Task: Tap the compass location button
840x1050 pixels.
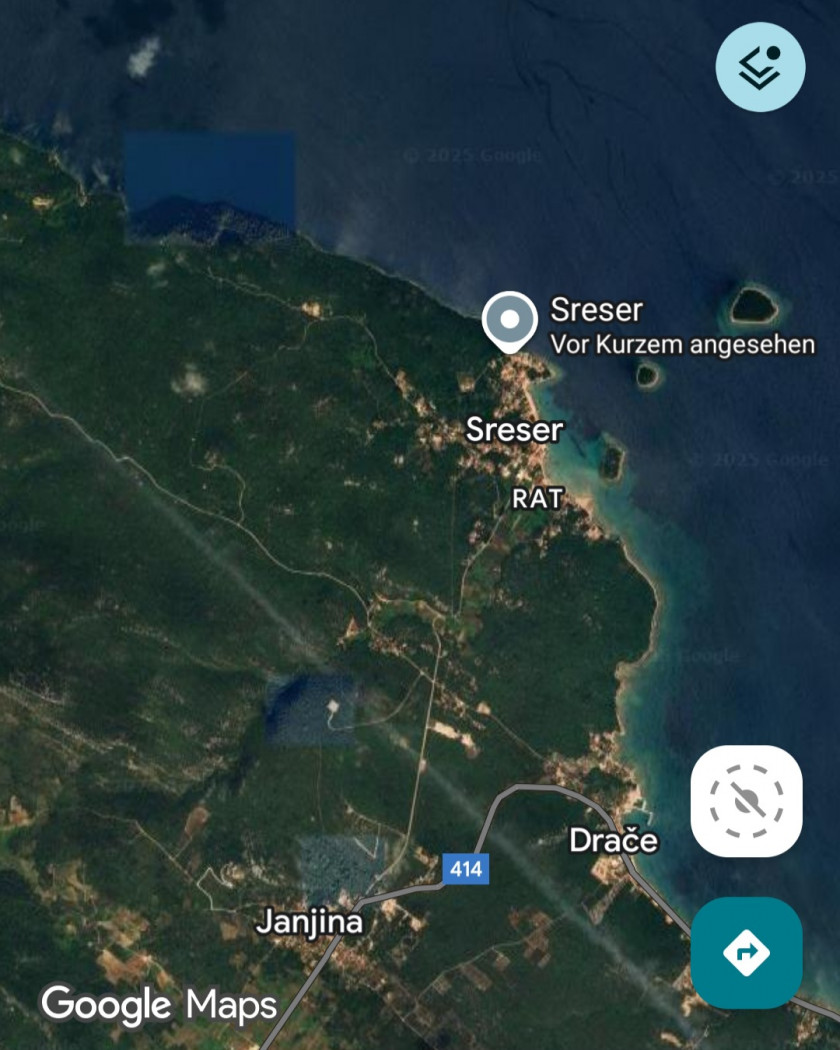Action: click(x=746, y=801)
